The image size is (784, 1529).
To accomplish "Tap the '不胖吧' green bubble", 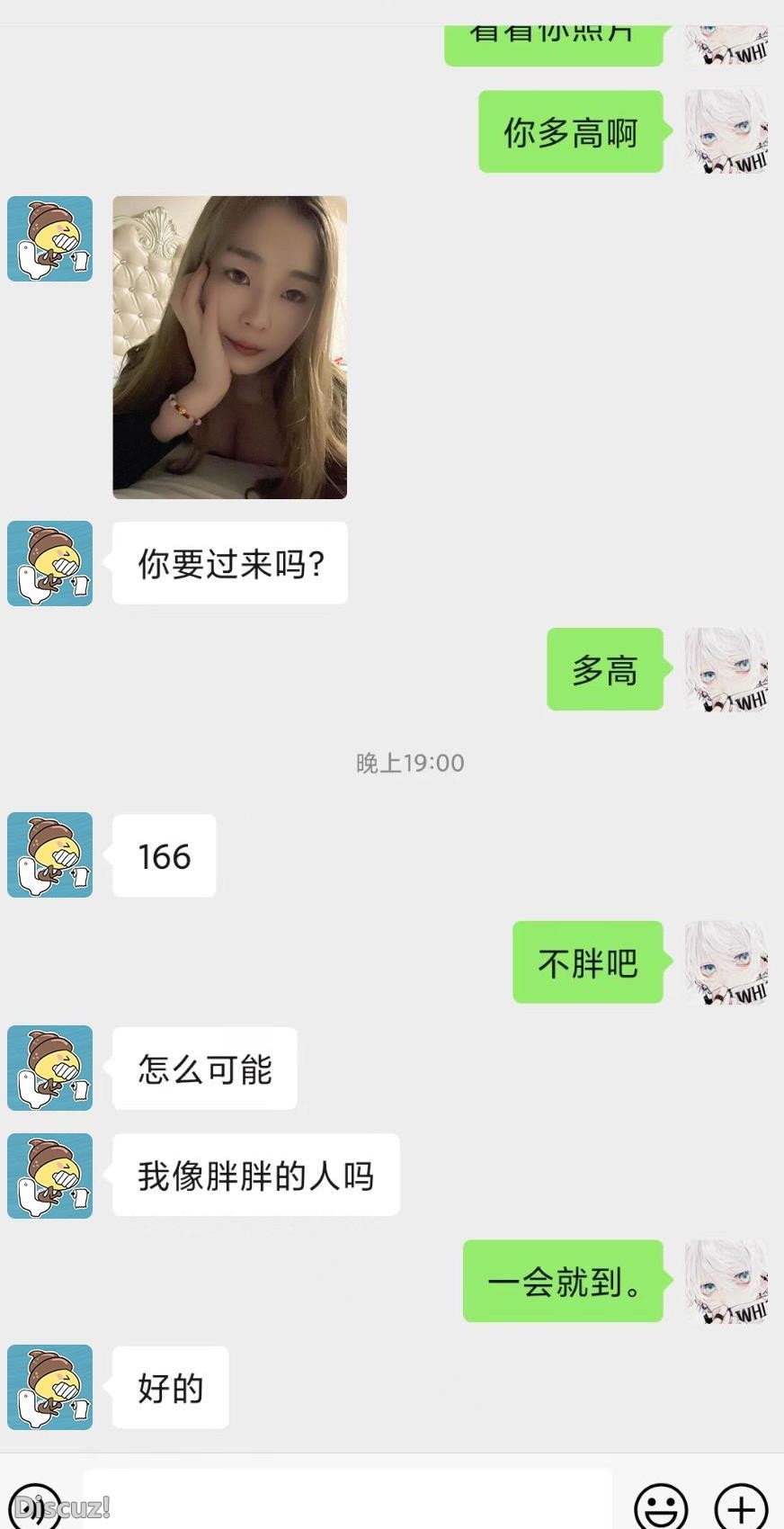I will tap(587, 962).
